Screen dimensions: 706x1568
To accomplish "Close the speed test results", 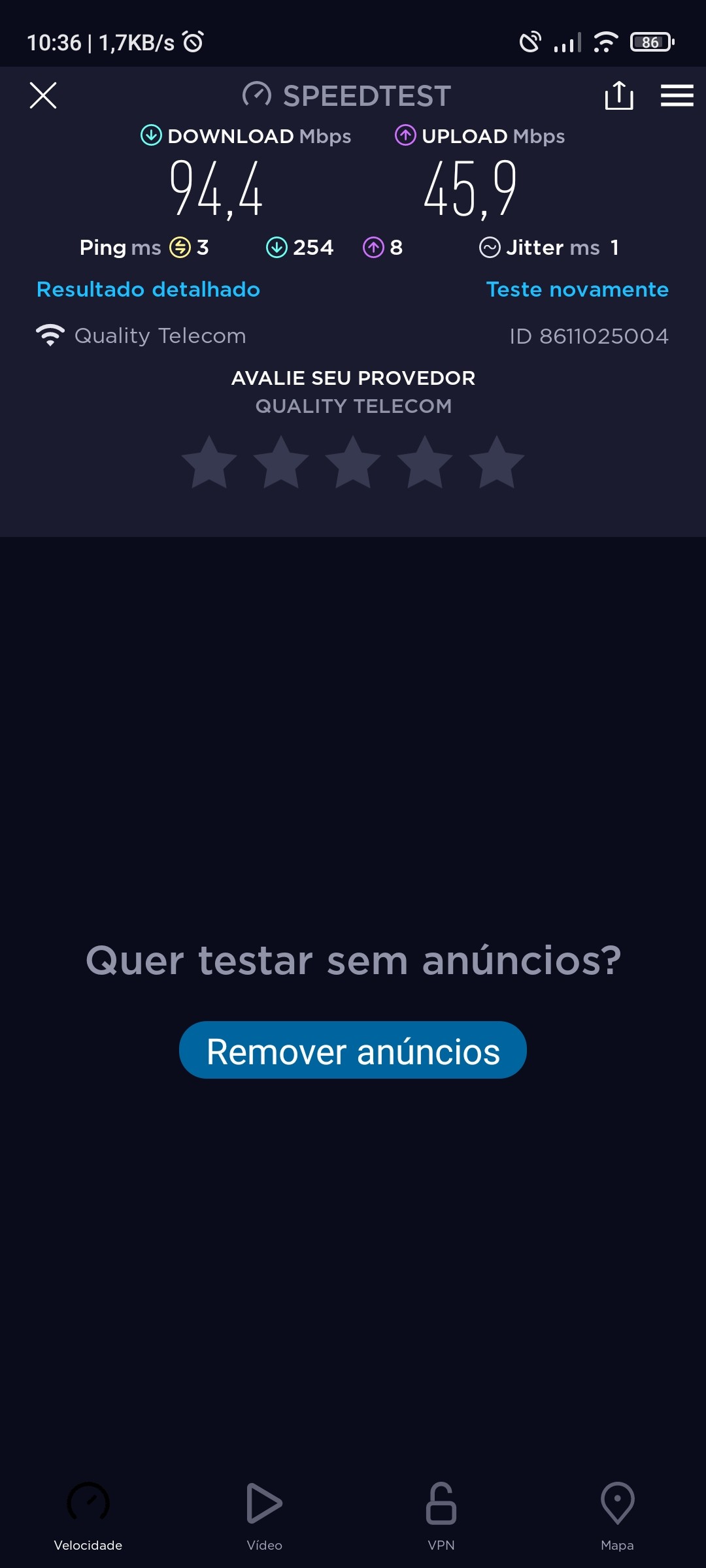I will pyautogui.click(x=43, y=95).
